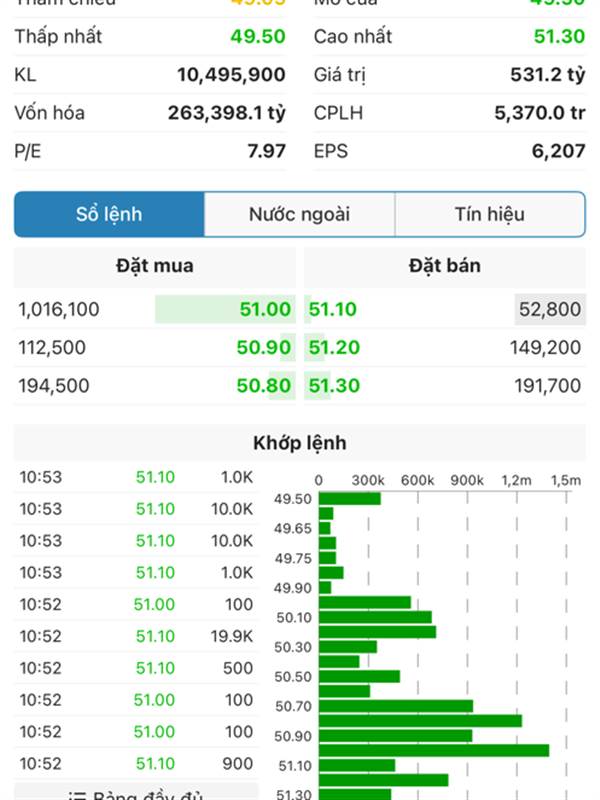
Task: Open the Bảng đầy đủ full table
Action: click(136, 794)
